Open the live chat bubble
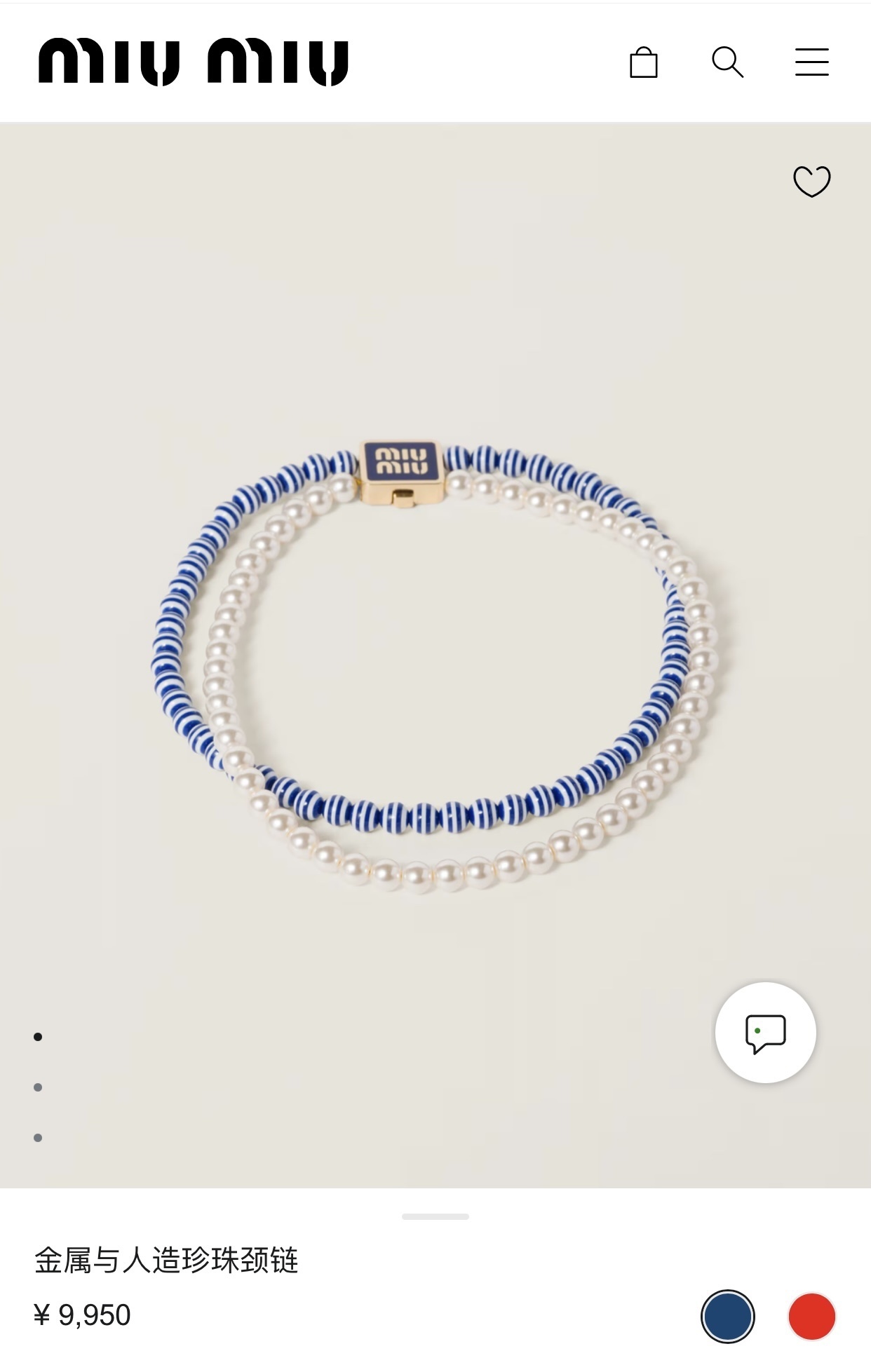 tap(765, 1033)
